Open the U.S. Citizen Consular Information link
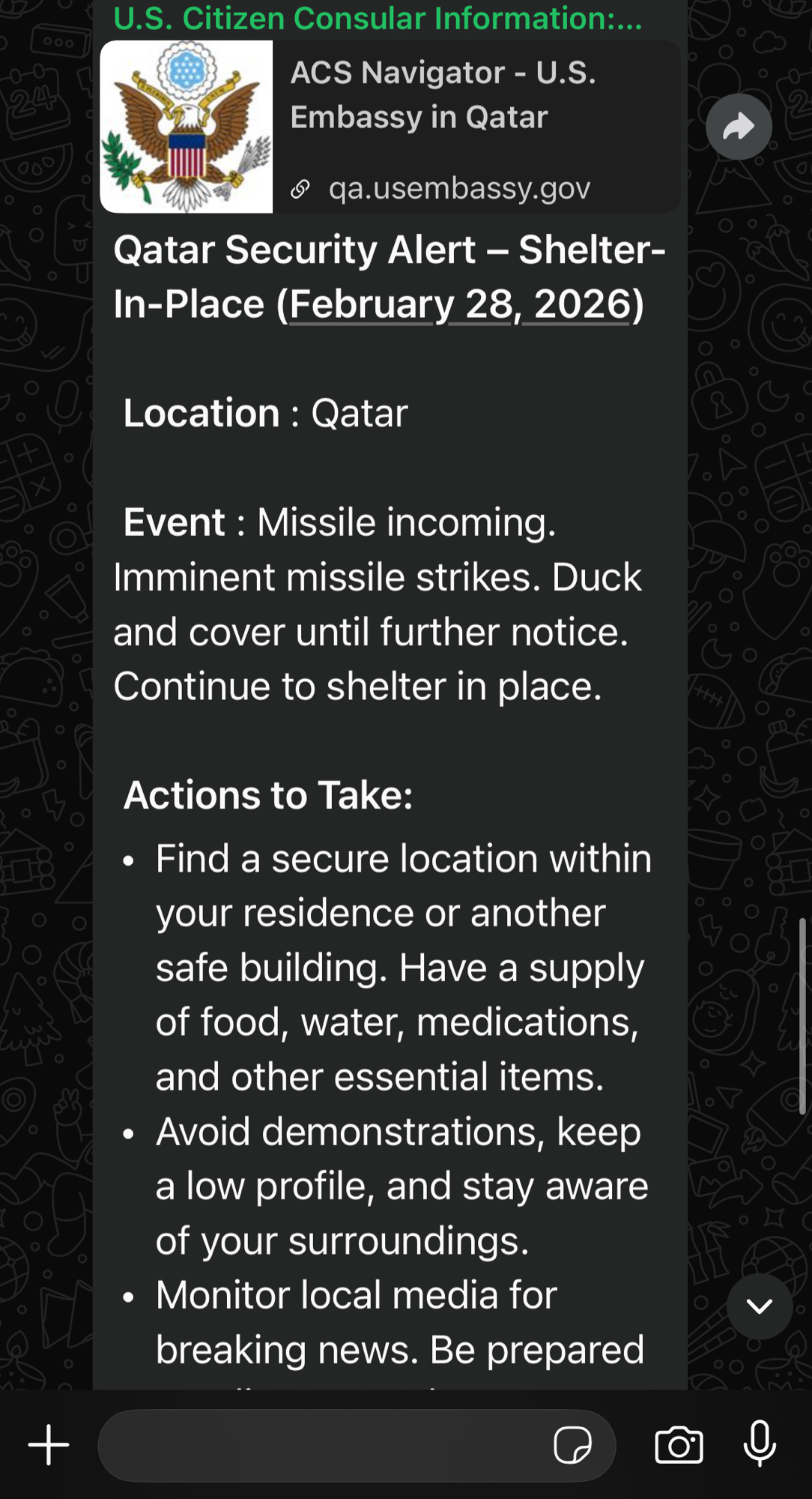Screen dimensions: 812x1499 [378, 18]
